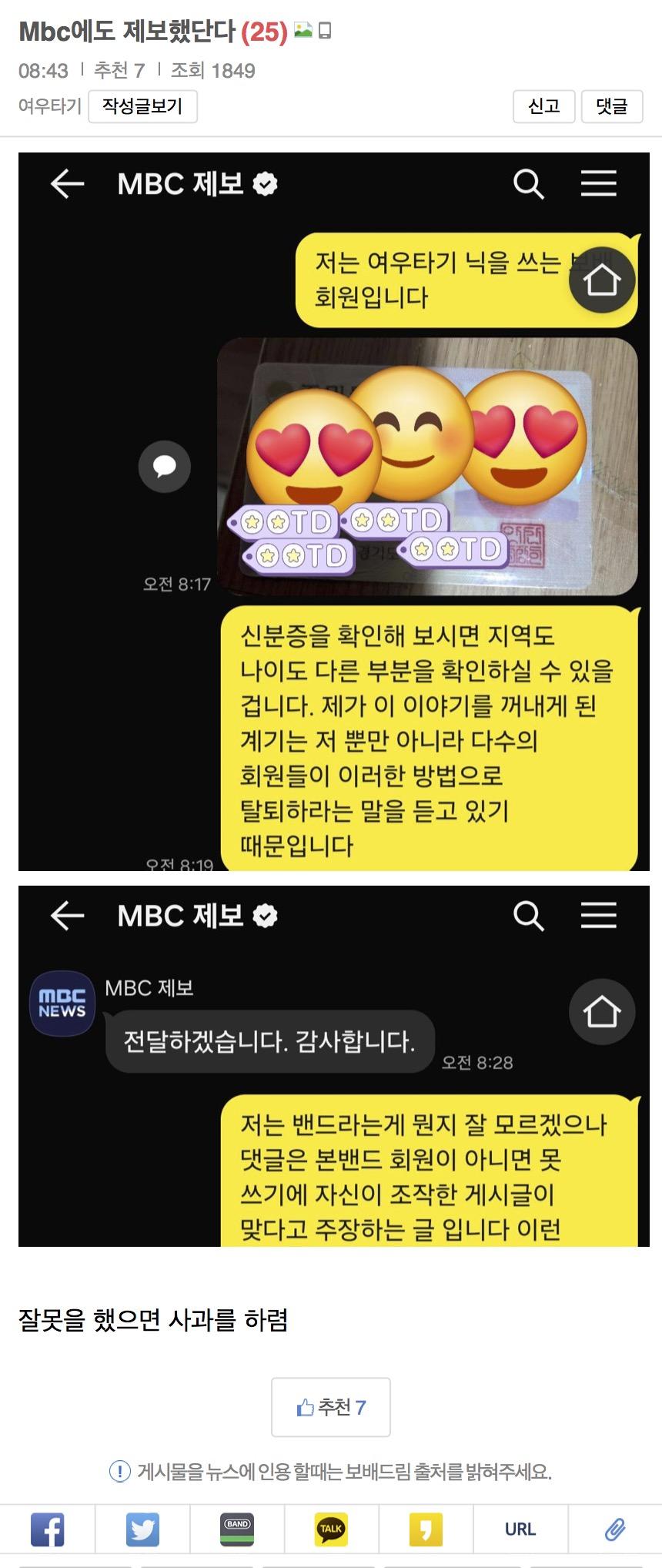Image resolution: width=662 pixels, height=1568 pixels.
Task: Share the post to KakaoStory
Action: click(426, 1529)
